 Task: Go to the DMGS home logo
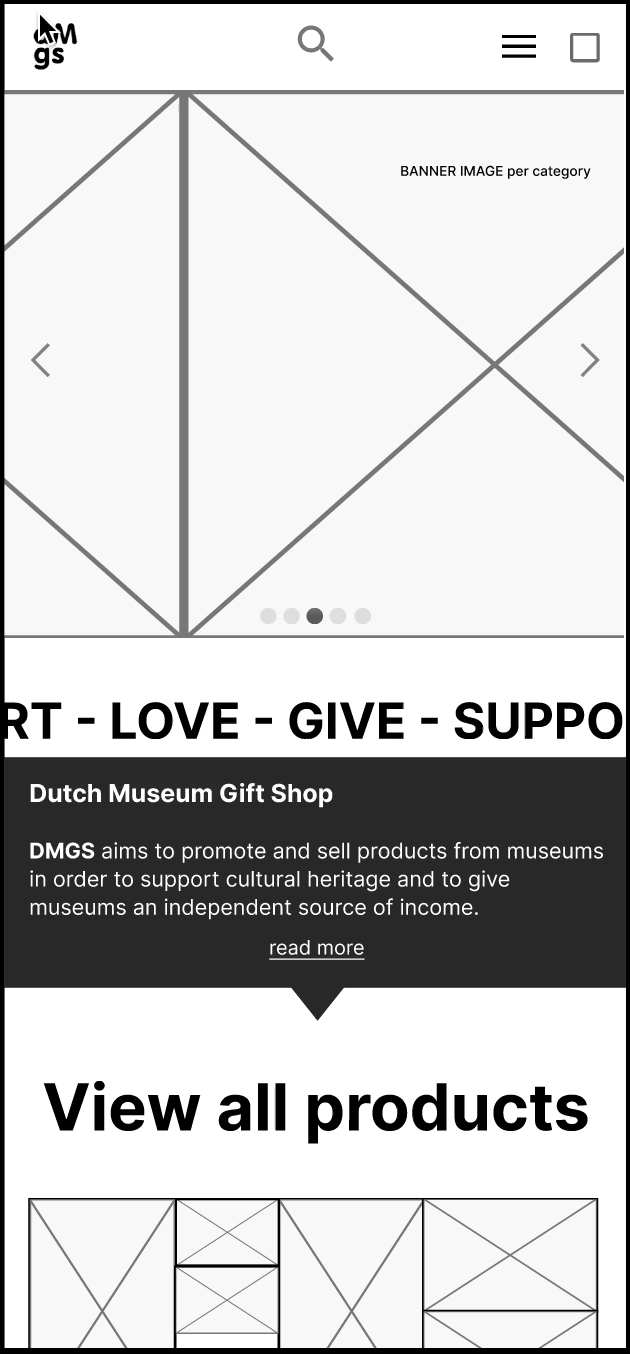[54, 45]
